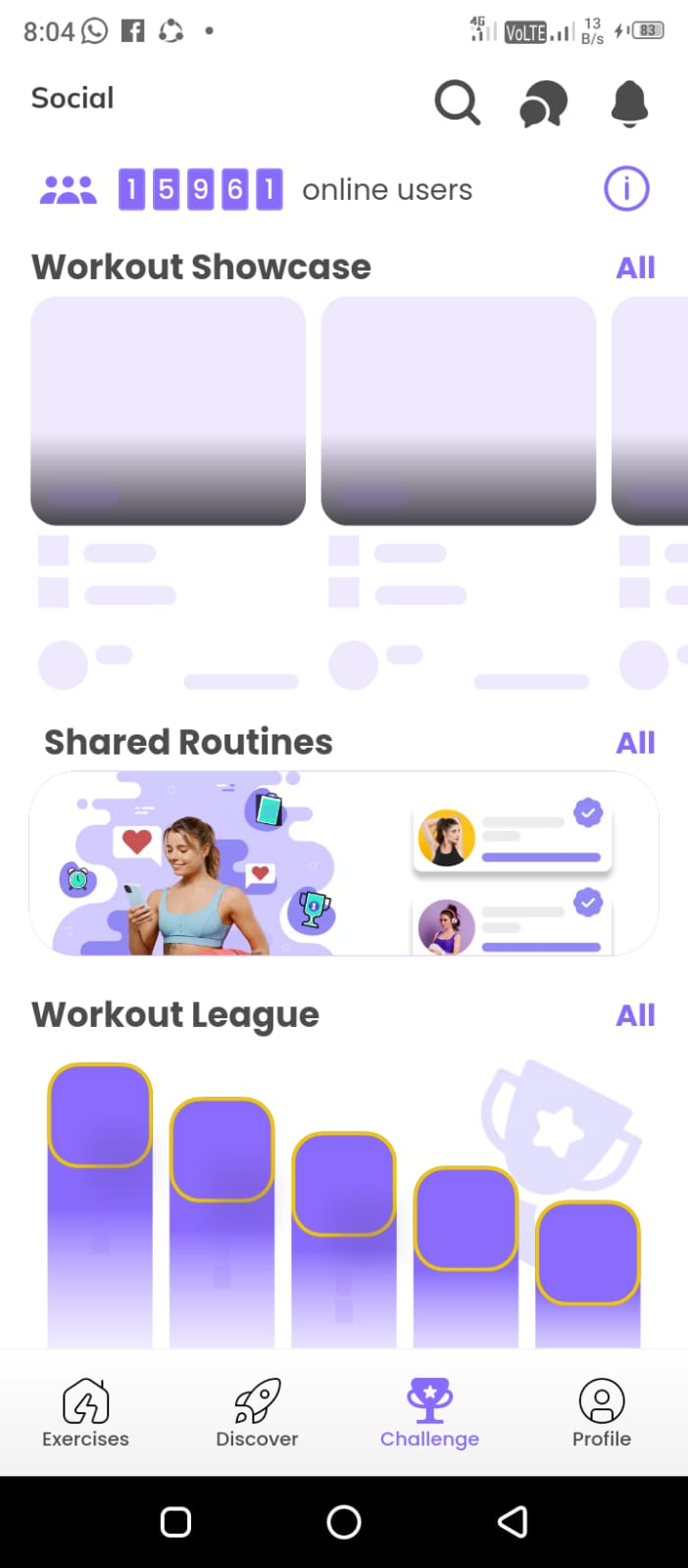Switch to the Discover tab
Image resolution: width=688 pixels, height=1568 pixels.
(257, 1412)
